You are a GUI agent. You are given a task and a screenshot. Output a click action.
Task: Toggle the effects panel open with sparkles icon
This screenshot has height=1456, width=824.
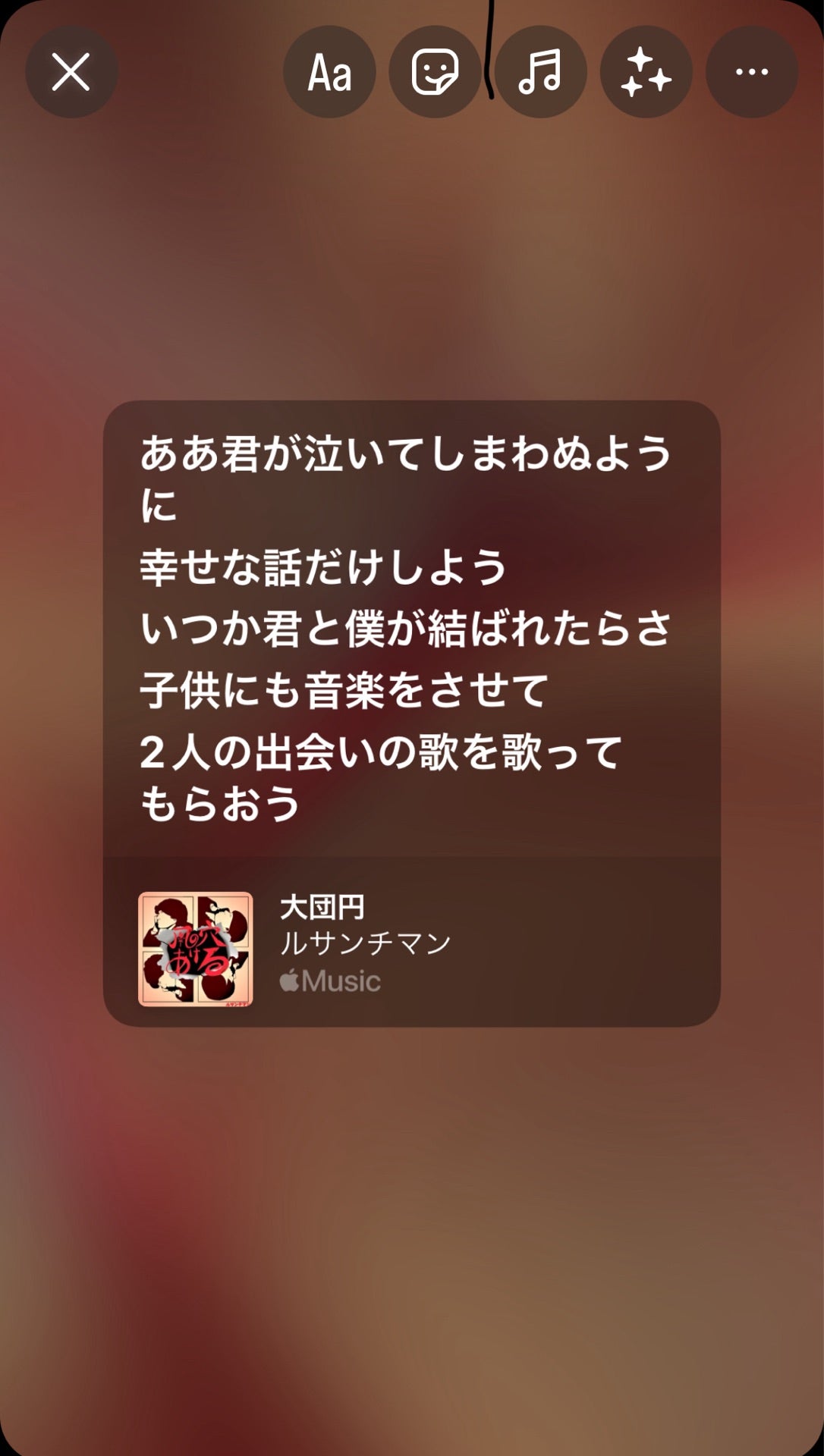coord(645,73)
